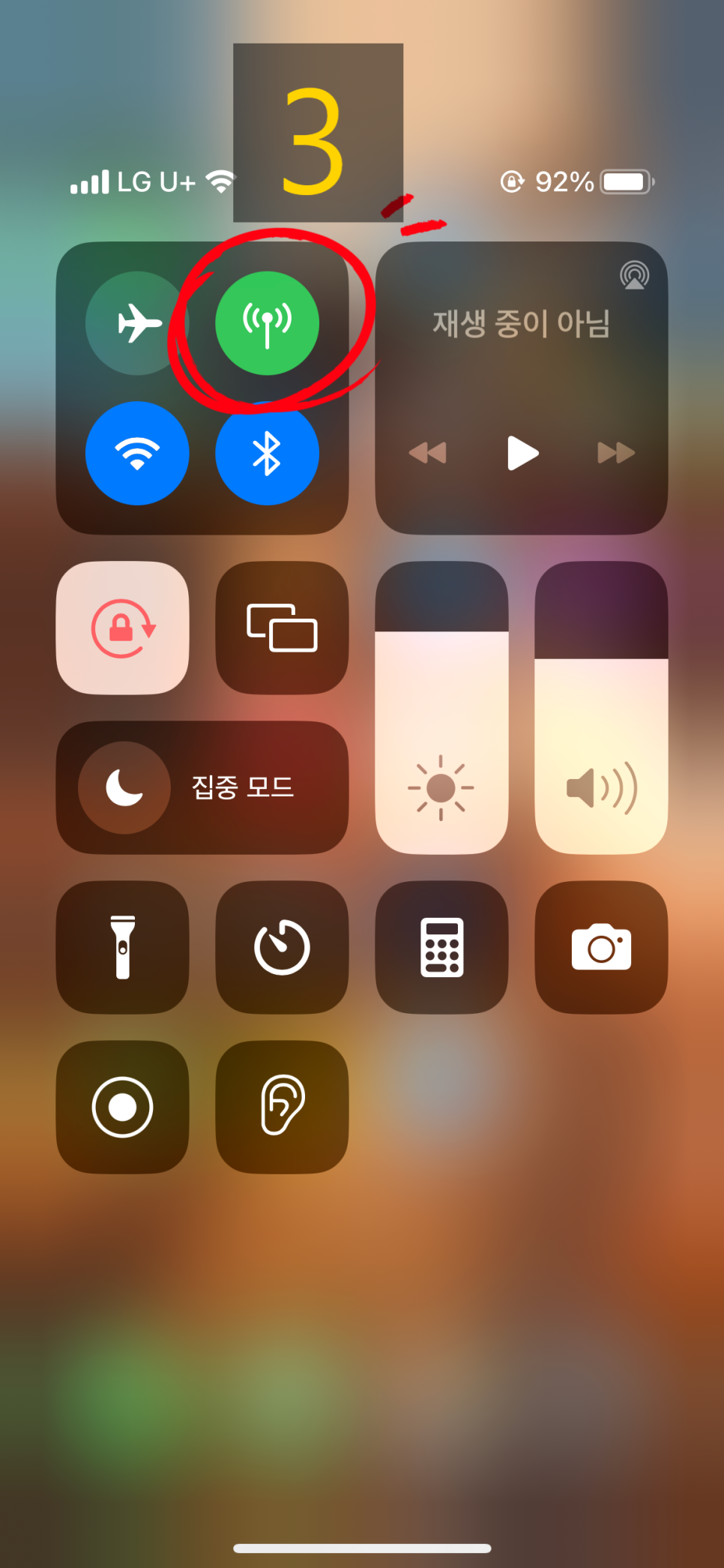Open screen mirroring
Screen dimensions: 724x1568
(x=282, y=628)
